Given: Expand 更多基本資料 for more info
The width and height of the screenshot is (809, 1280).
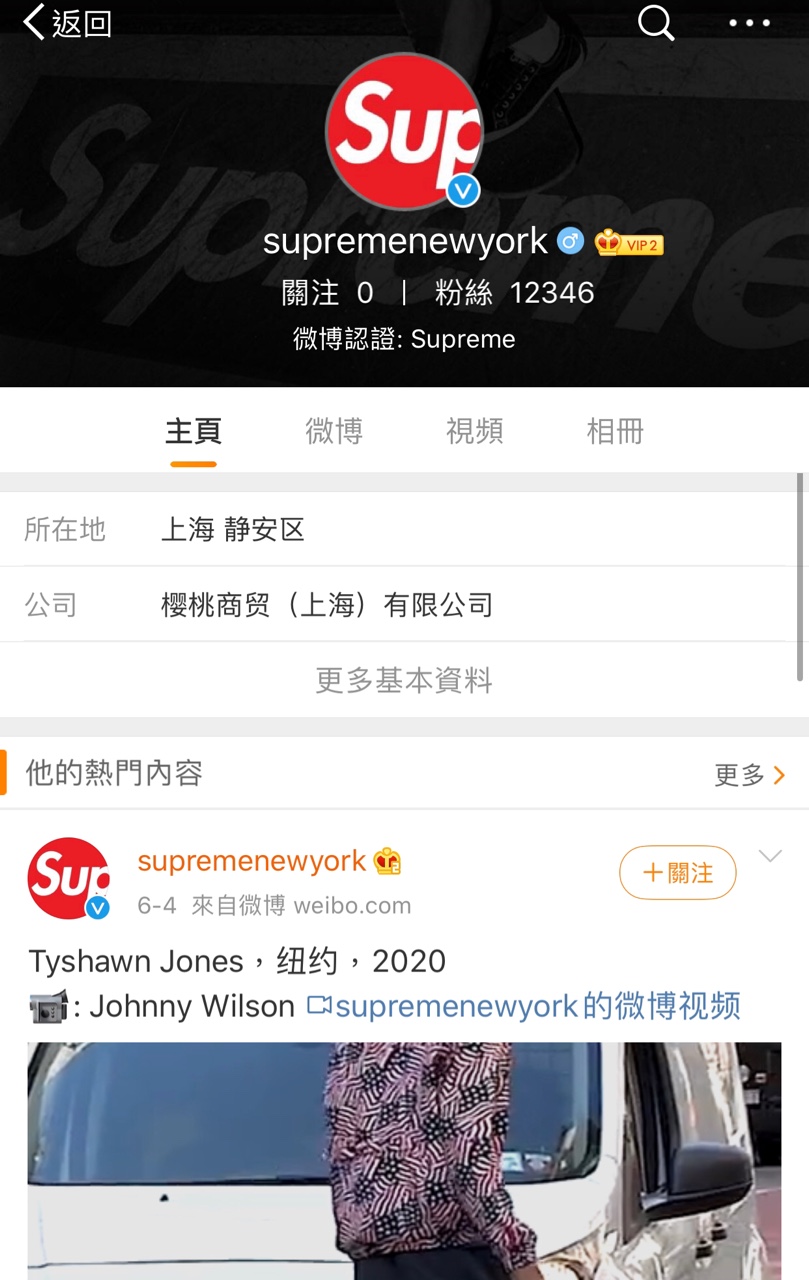Looking at the screenshot, I should 404,681.
